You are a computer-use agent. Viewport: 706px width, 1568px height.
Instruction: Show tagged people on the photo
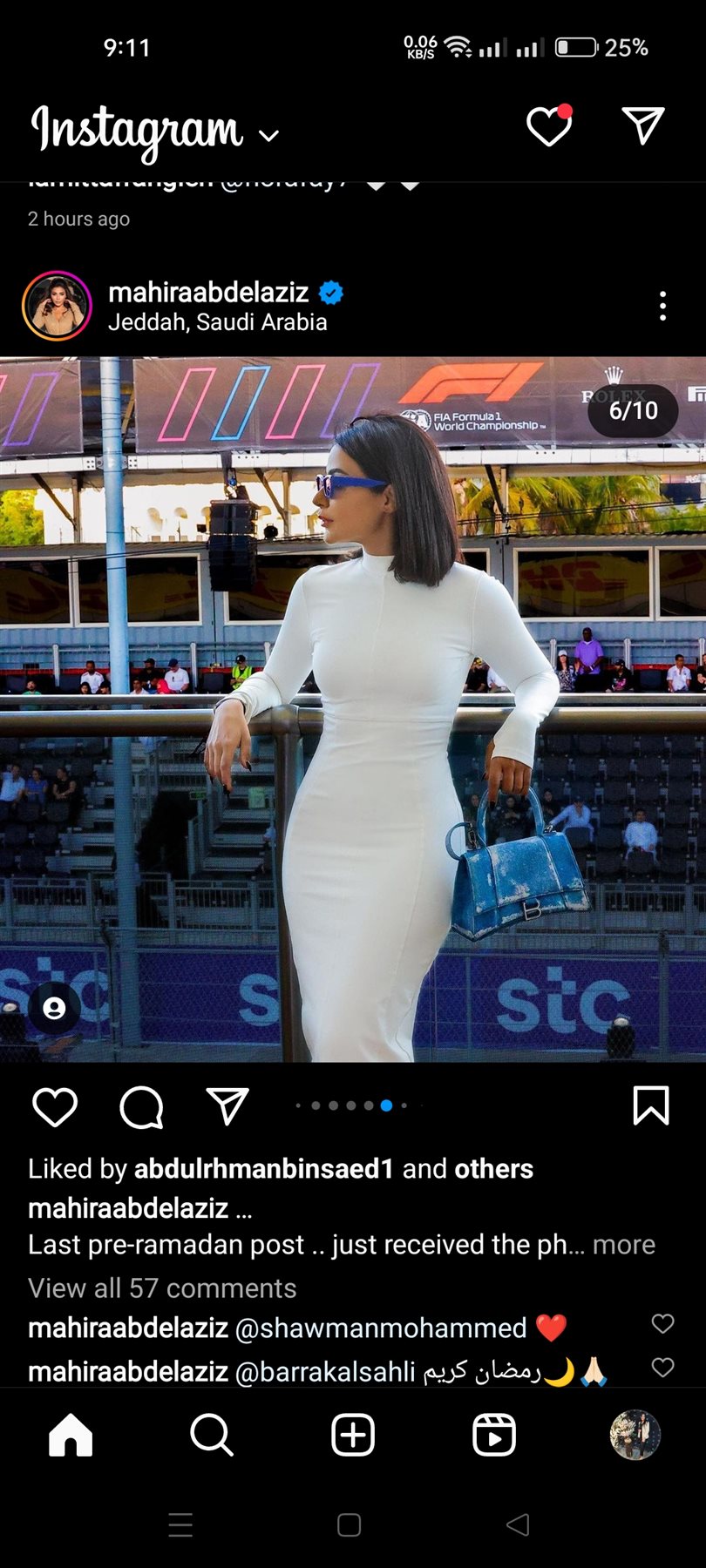click(x=54, y=1008)
